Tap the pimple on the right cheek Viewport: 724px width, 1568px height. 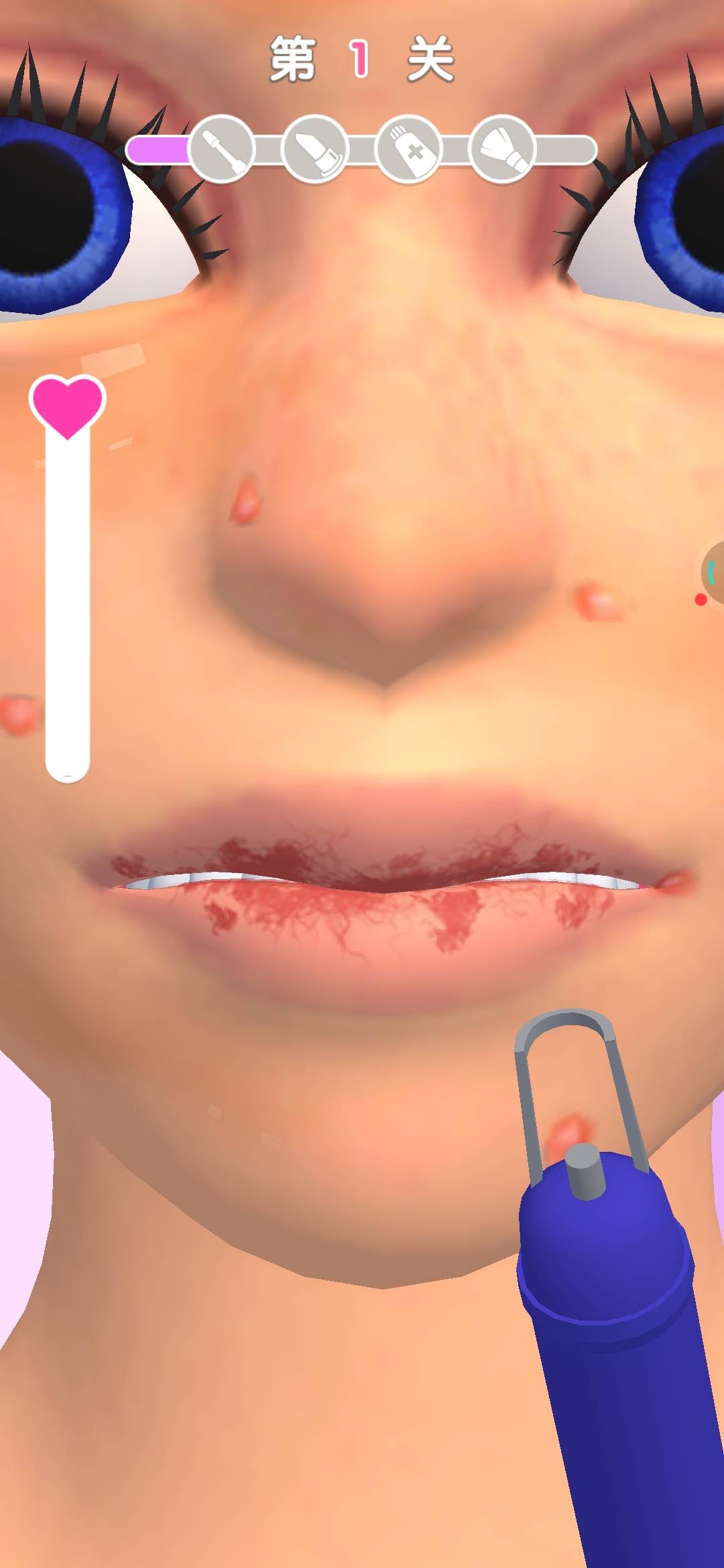[x=599, y=602]
